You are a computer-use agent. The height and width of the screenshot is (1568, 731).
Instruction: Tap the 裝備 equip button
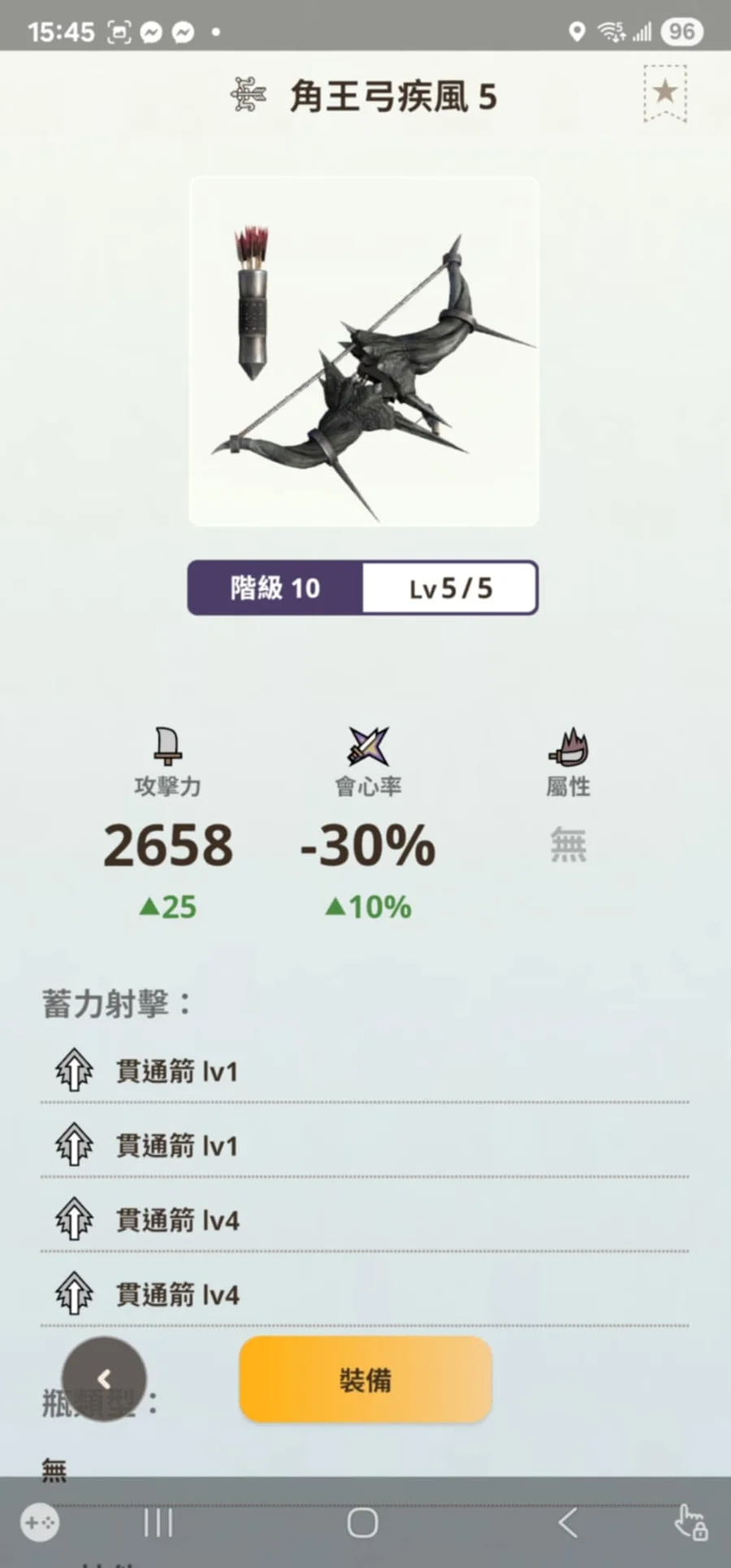point(365,1380)
